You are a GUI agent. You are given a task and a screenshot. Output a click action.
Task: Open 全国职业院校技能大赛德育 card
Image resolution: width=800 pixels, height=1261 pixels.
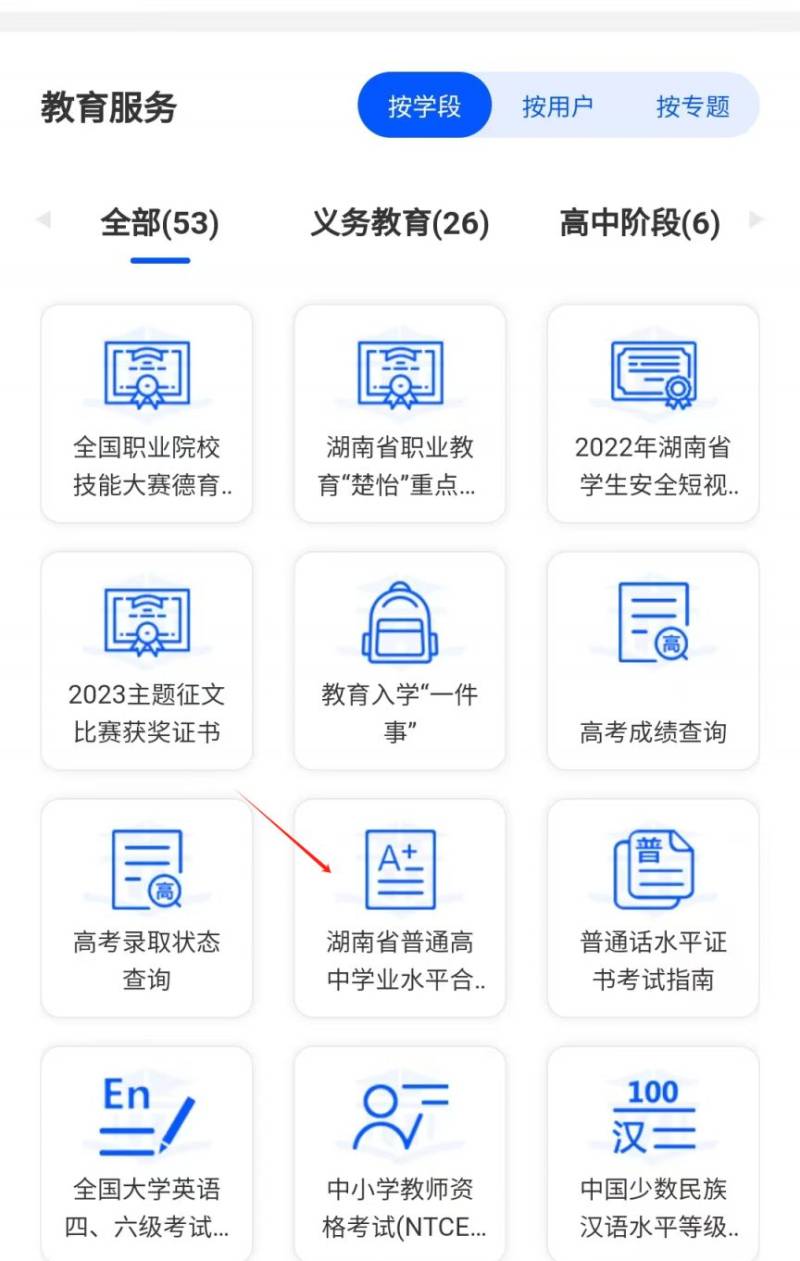[147, 413]
